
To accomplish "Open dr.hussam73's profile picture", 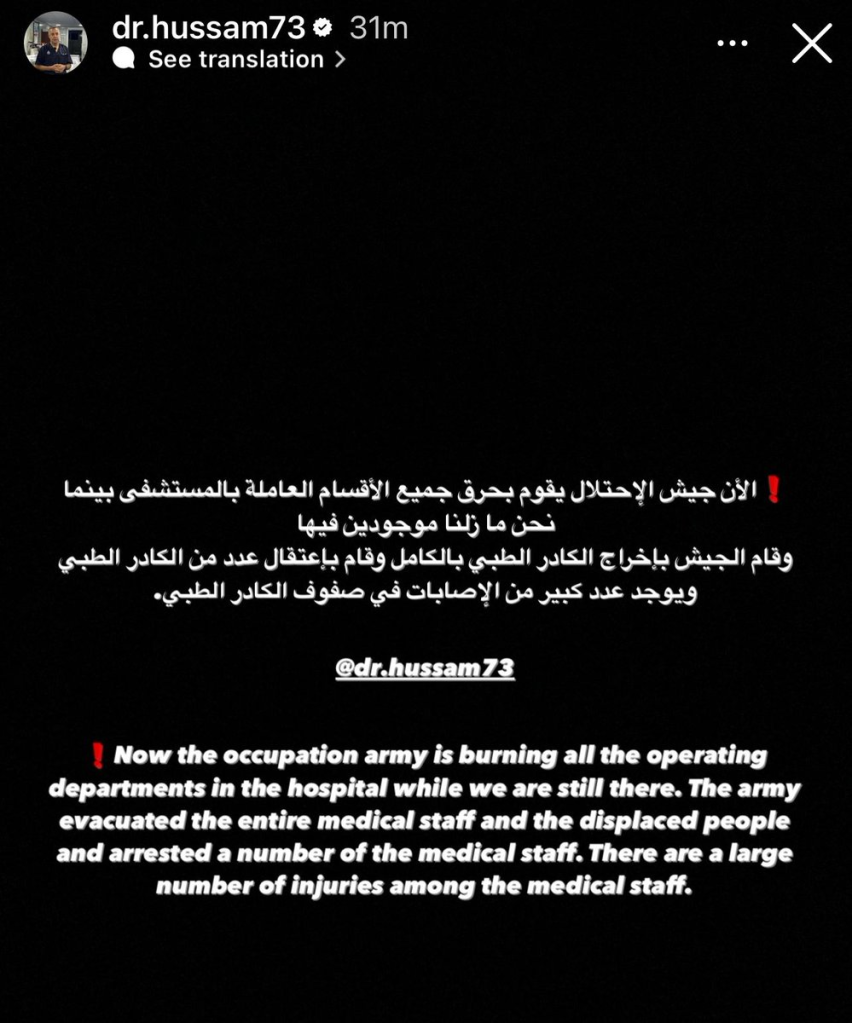I will [54, 43].
